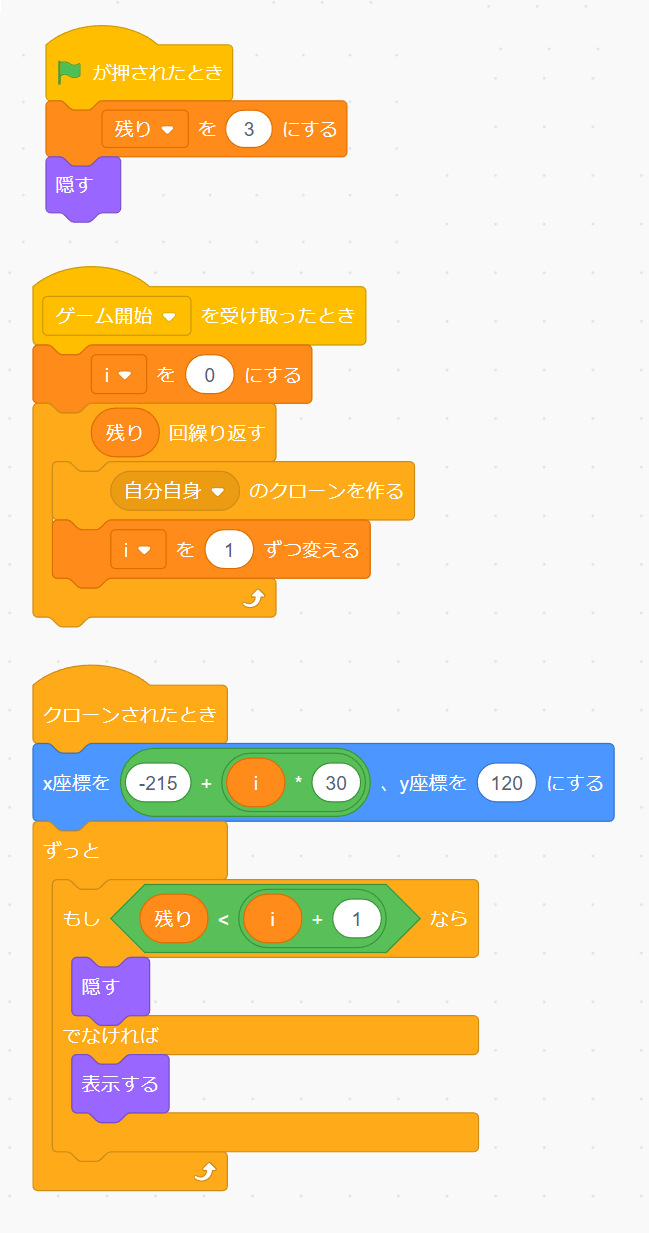The image size is (649, 1233).
Task: Select the 表示する block
Action: point(120,1084)
